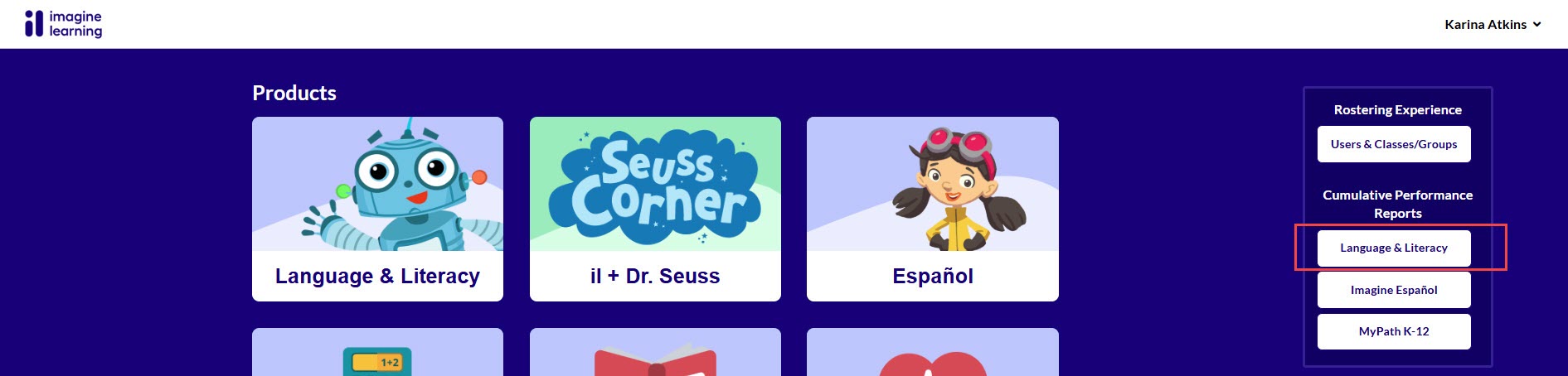
Task: Go to Users & Classes/Groups
Action: pos(1393,144)
